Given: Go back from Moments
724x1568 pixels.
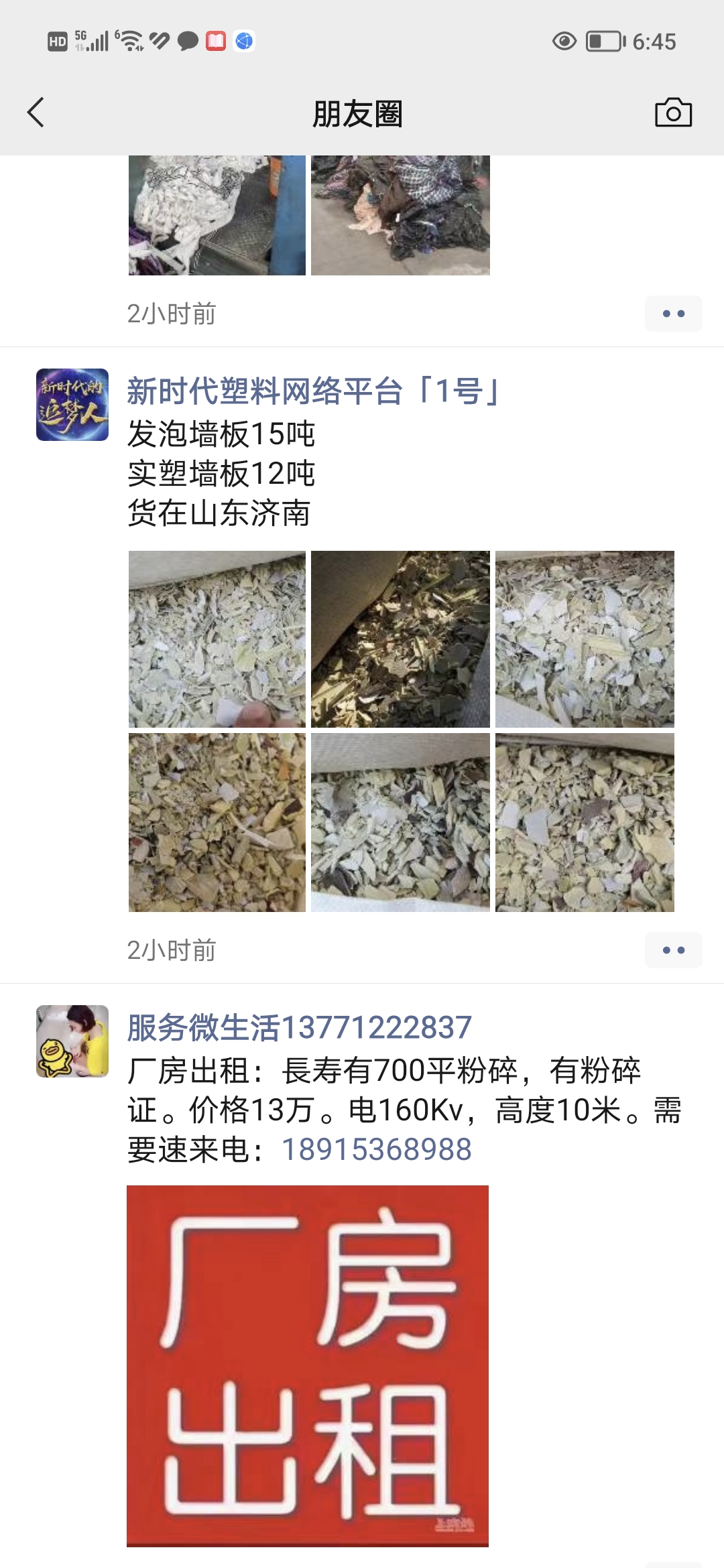Looking at the screenshot, I should [36, 113].
